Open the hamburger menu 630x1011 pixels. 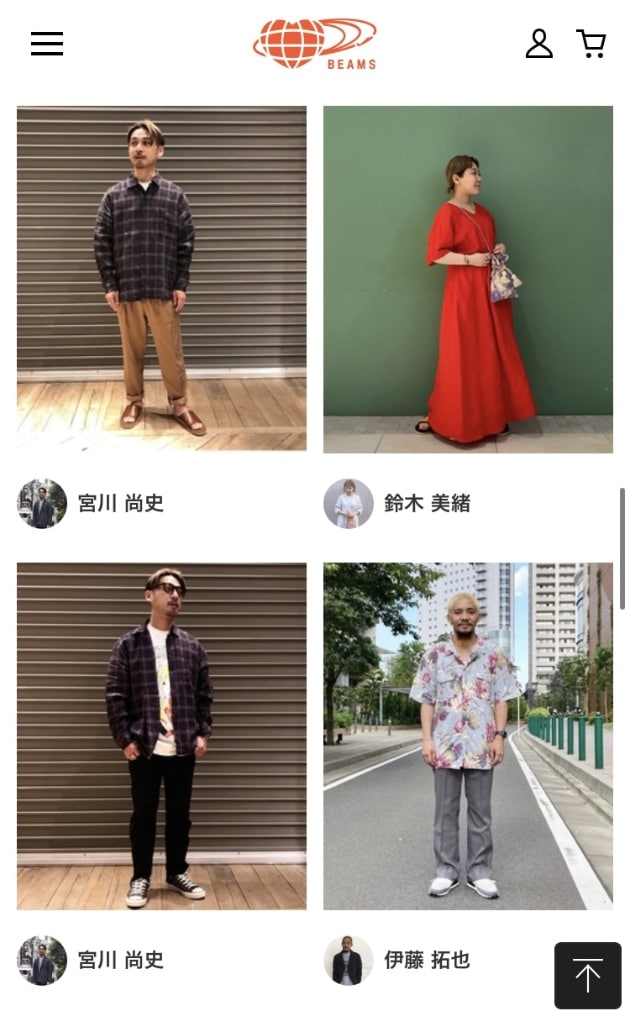(x=46, y=44)
